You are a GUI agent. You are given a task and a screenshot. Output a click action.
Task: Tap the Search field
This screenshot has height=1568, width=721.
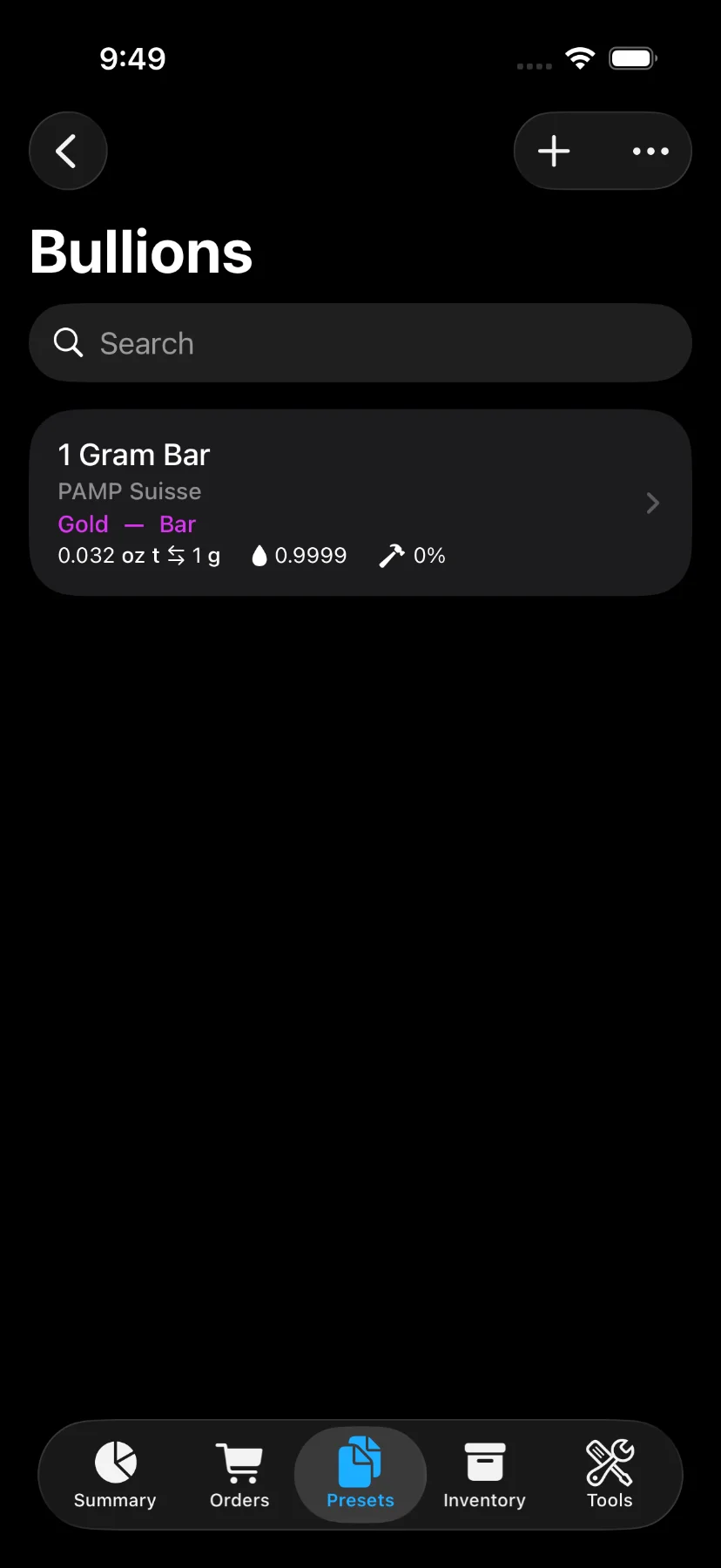coord(360,343)
